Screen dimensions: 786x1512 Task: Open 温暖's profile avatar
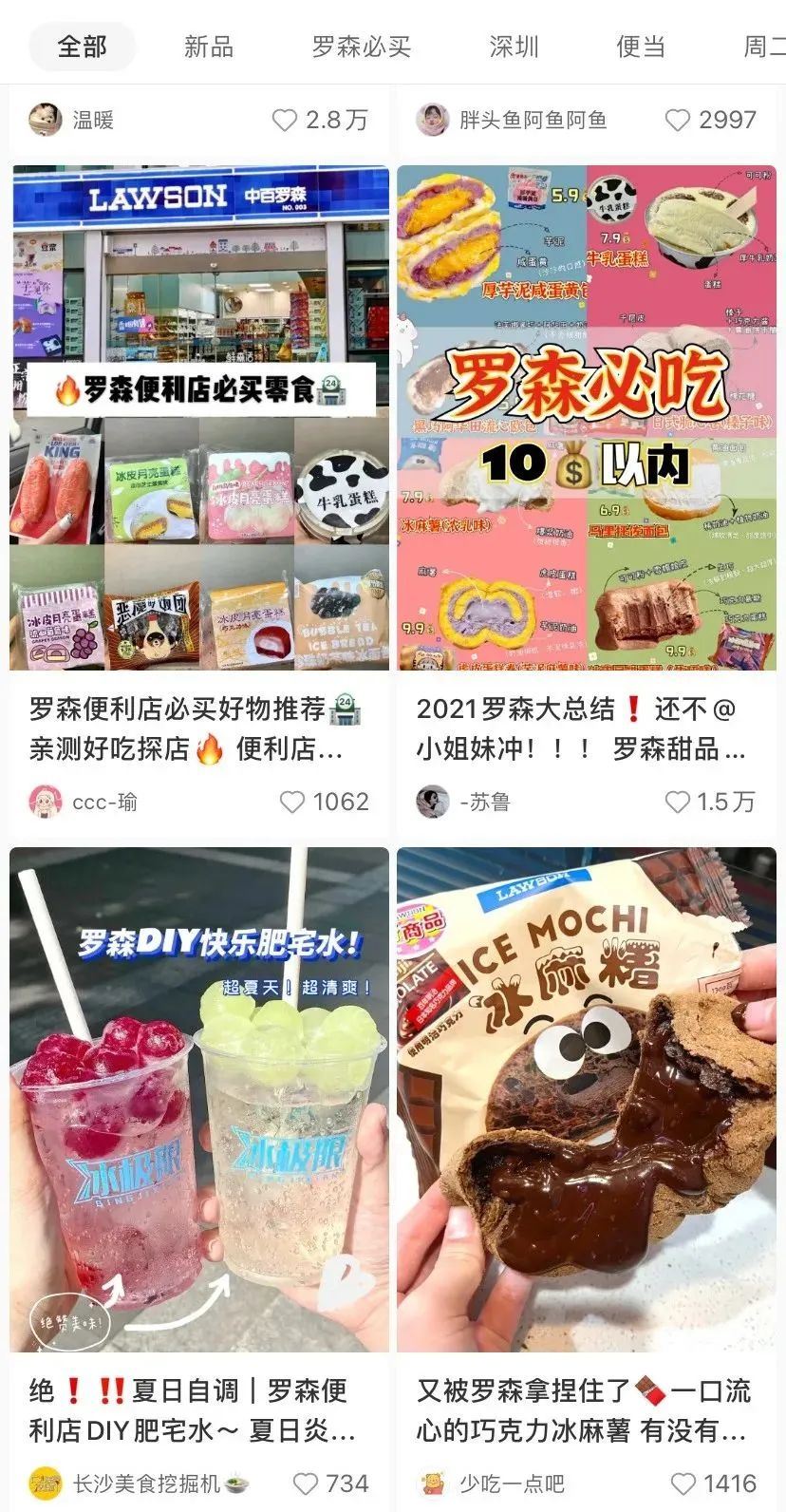(45, 120)
